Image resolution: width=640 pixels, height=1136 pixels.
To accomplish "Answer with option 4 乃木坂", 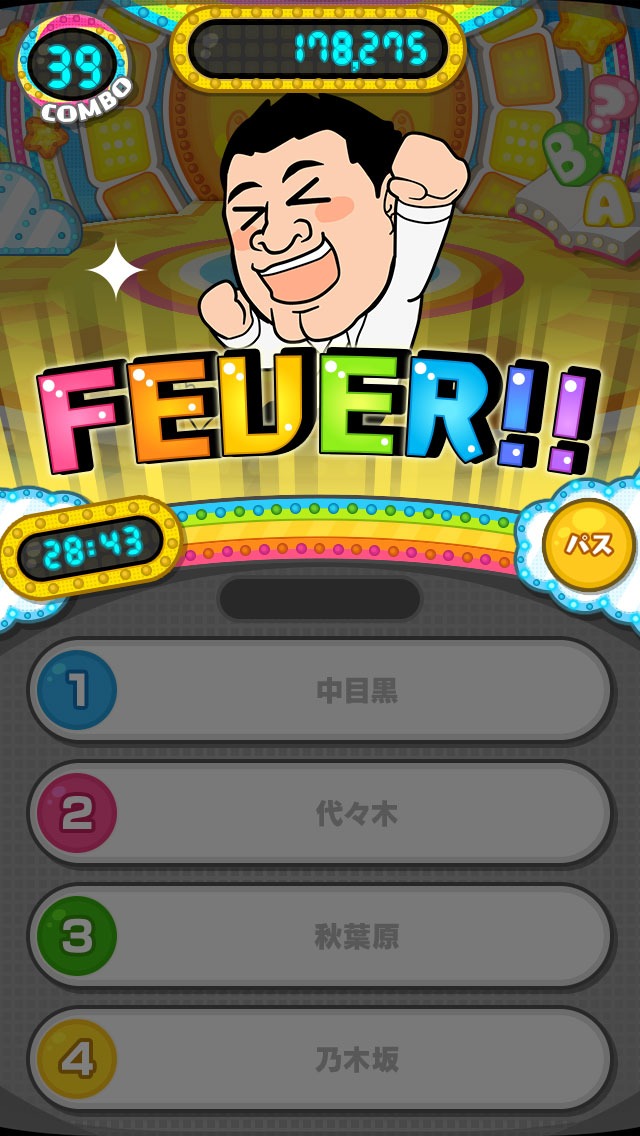I will 320,1059.
